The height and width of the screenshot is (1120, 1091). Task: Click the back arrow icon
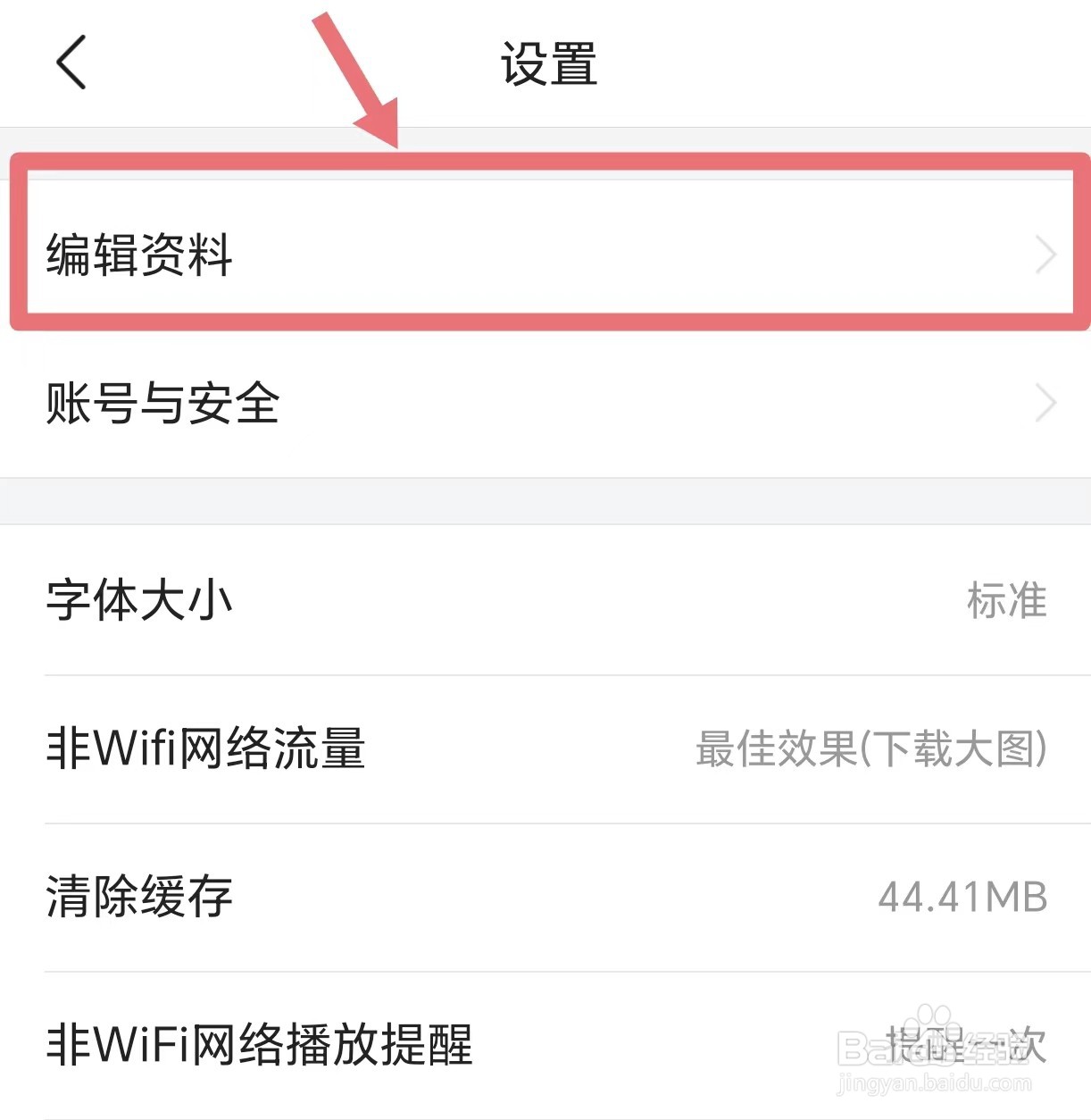pos(70,61)
